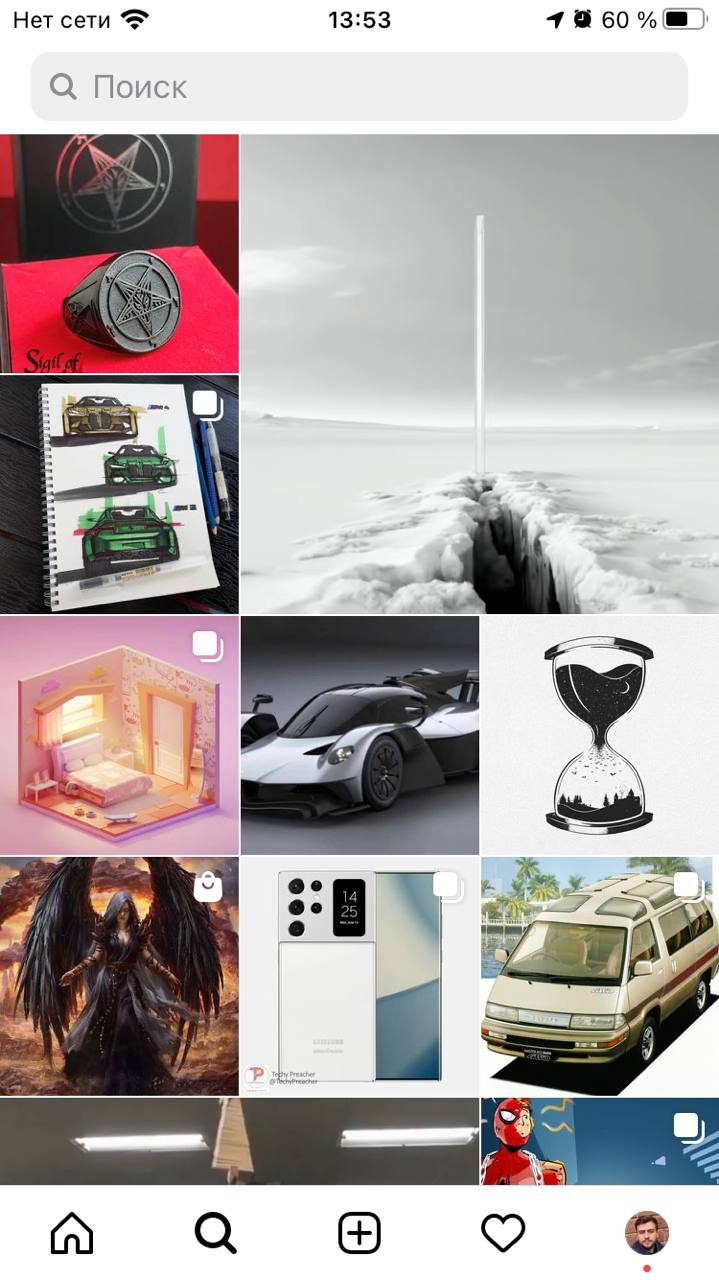
Task: Open the pentagram ring post
Action: coord(119,254)
